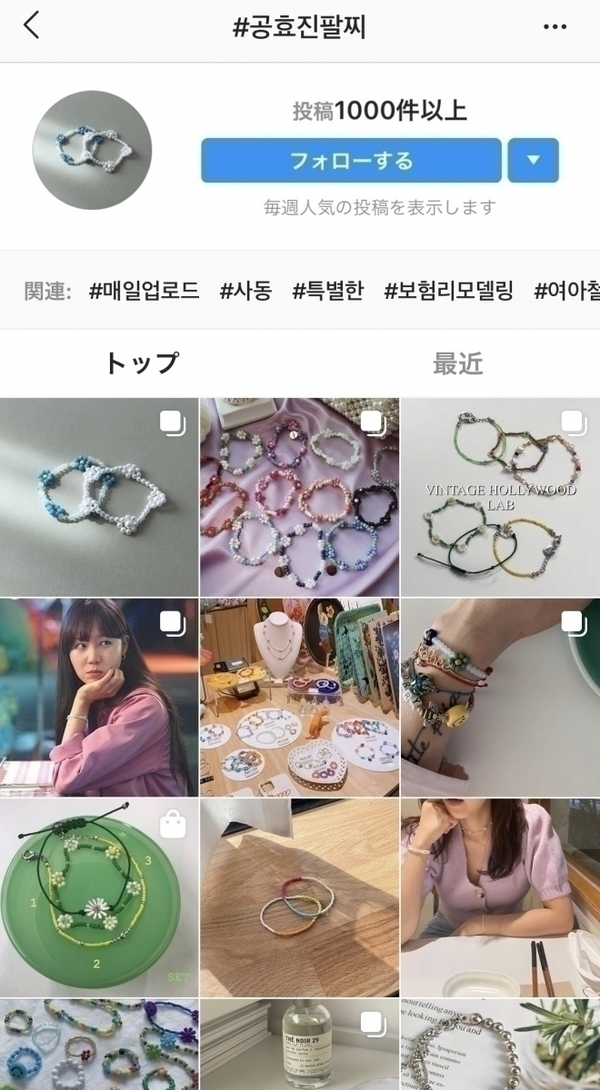Open related hashtag #매일업로드
600x1090 pixels.
[144, 291]
